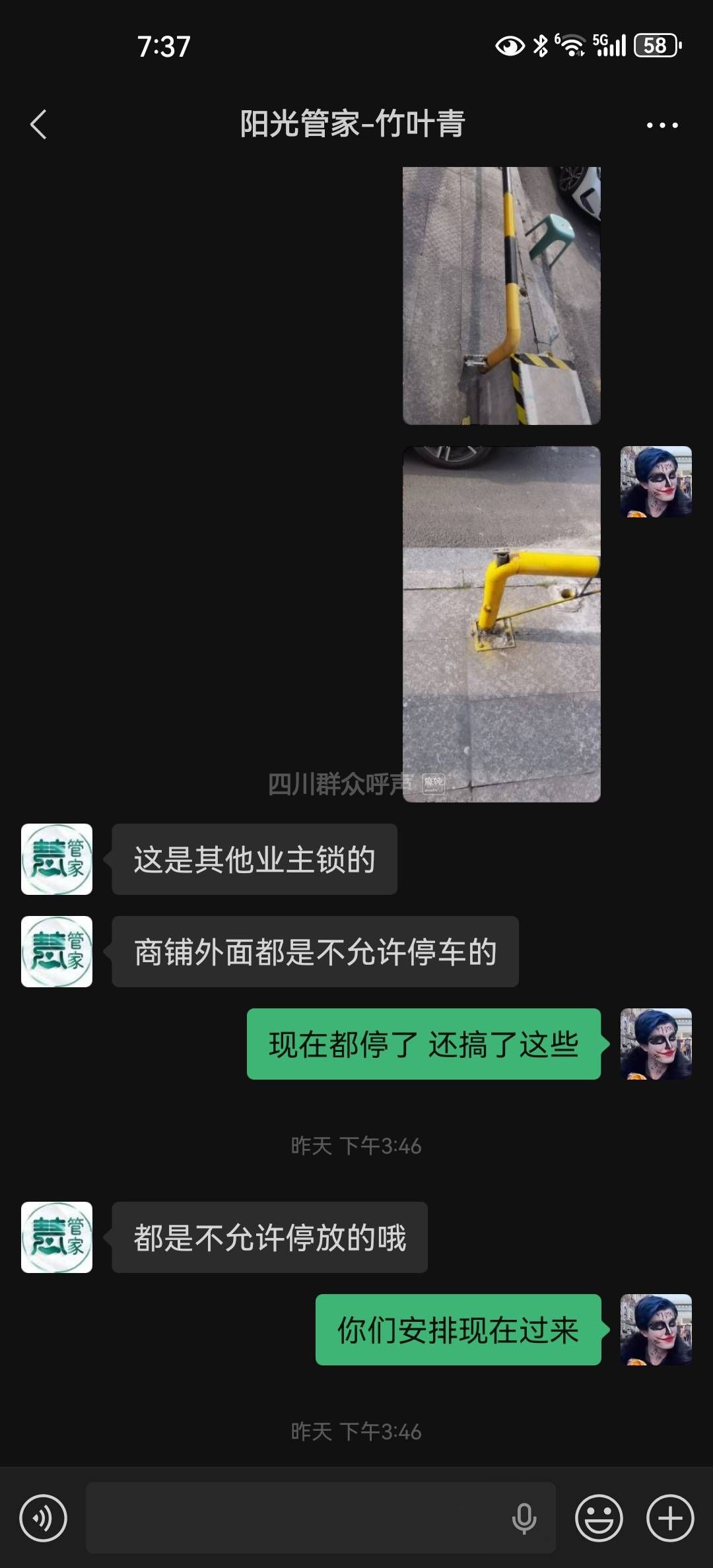Open my avatar beside 现在都停了 还搞了这些
713x1568 pixels.
tap(656, 1044)
